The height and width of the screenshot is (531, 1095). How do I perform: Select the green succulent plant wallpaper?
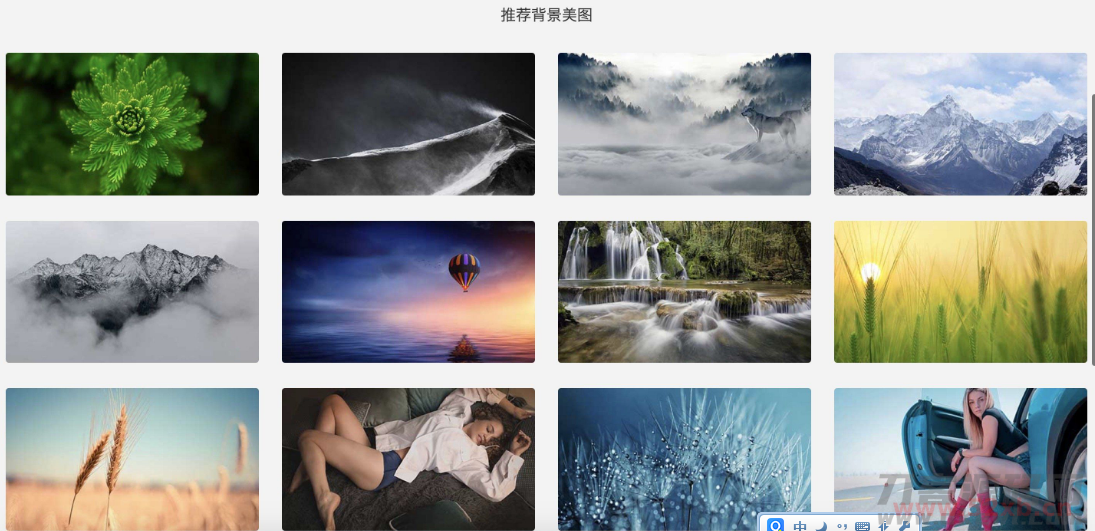(132, 124)
